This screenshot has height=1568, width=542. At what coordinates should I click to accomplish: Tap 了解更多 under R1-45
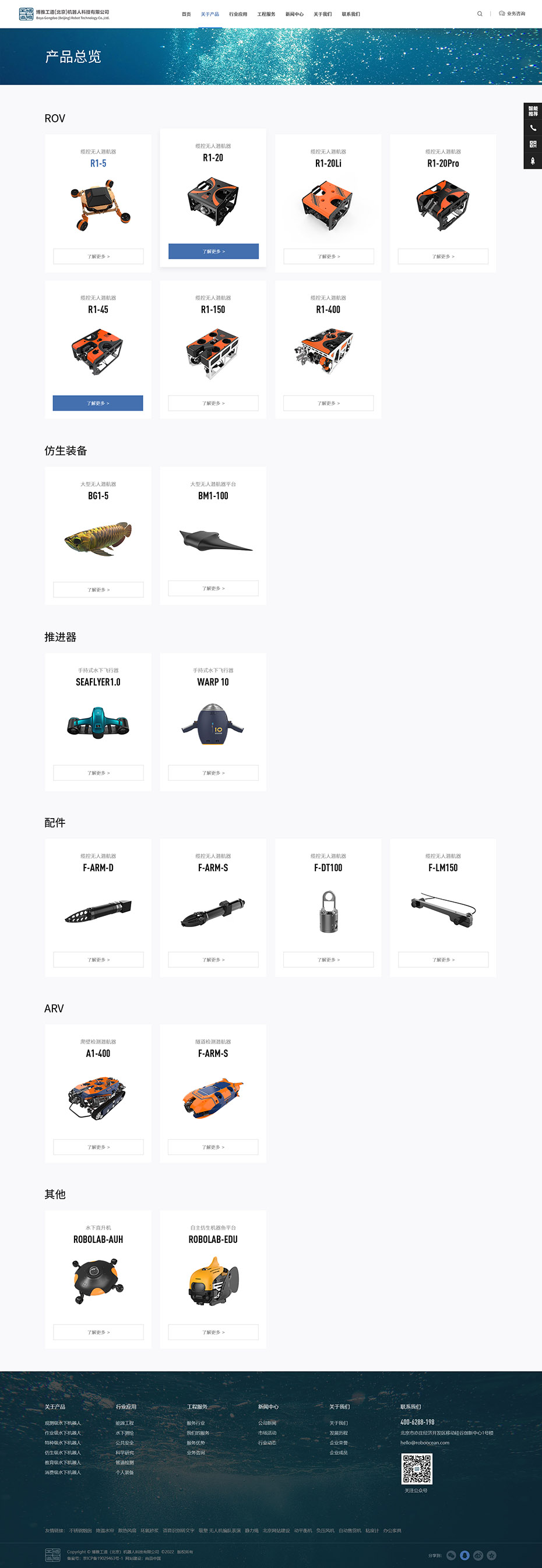coord(98,403)
